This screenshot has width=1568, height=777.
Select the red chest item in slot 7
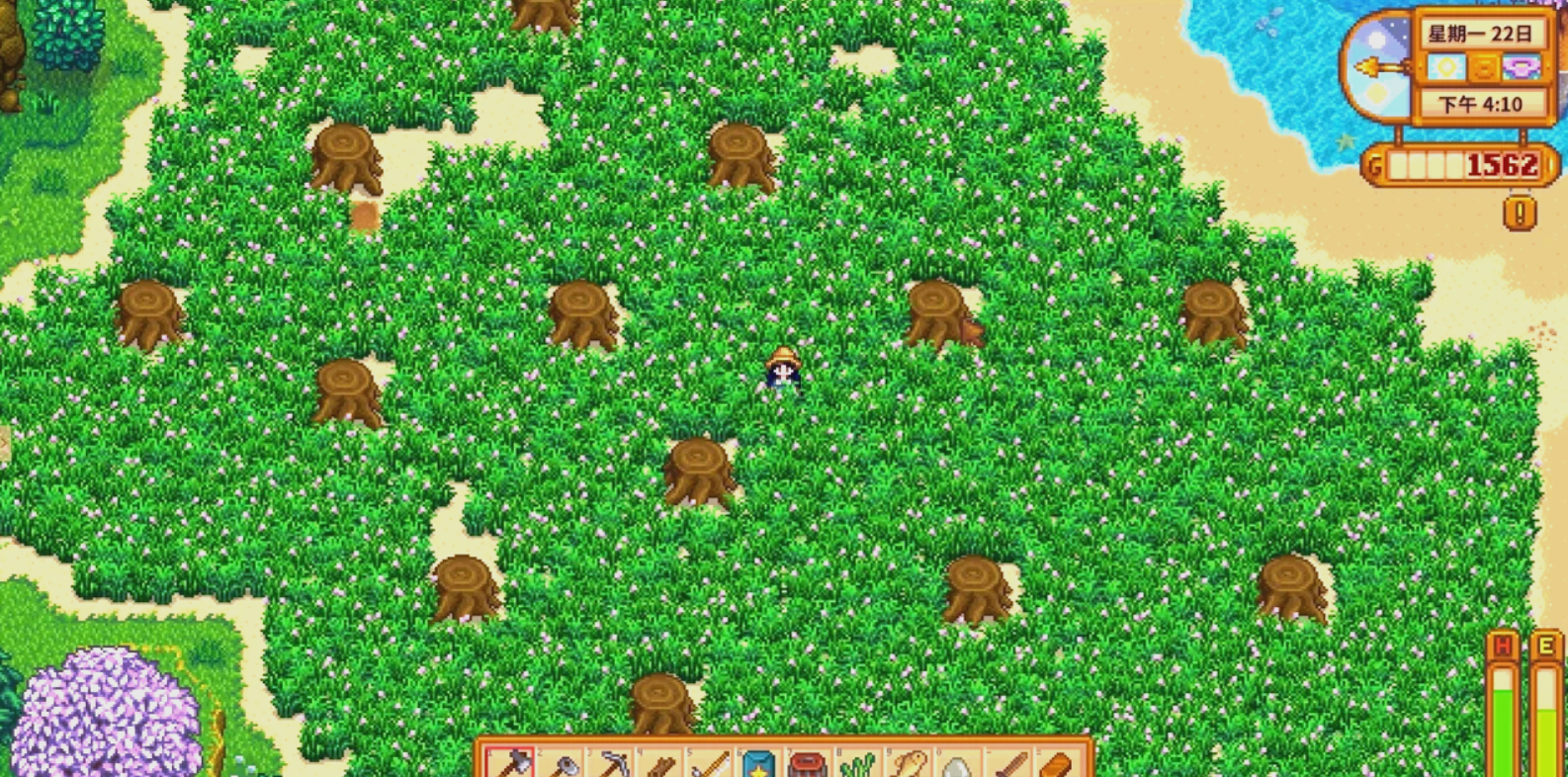pos(809,764)
